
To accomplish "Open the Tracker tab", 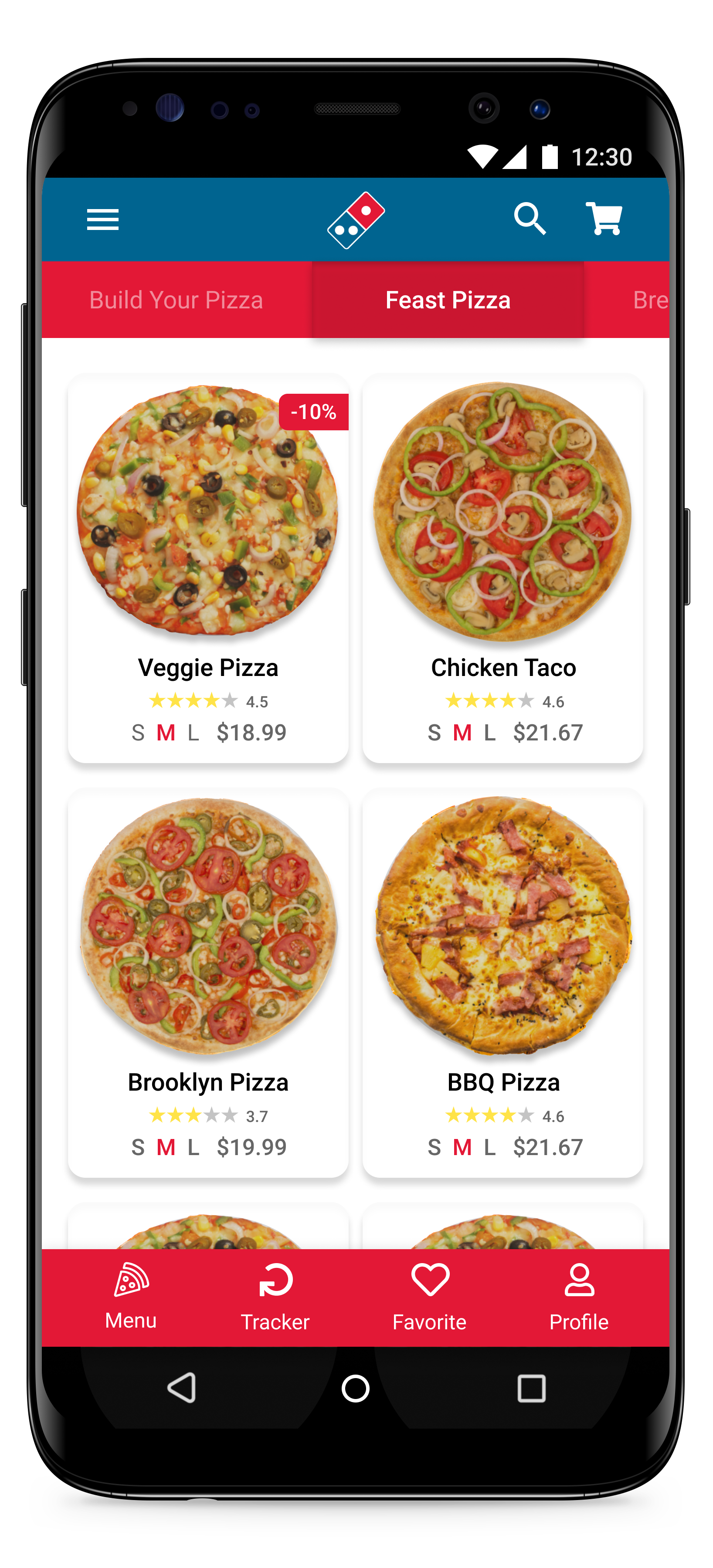I will coord(275,1297).
